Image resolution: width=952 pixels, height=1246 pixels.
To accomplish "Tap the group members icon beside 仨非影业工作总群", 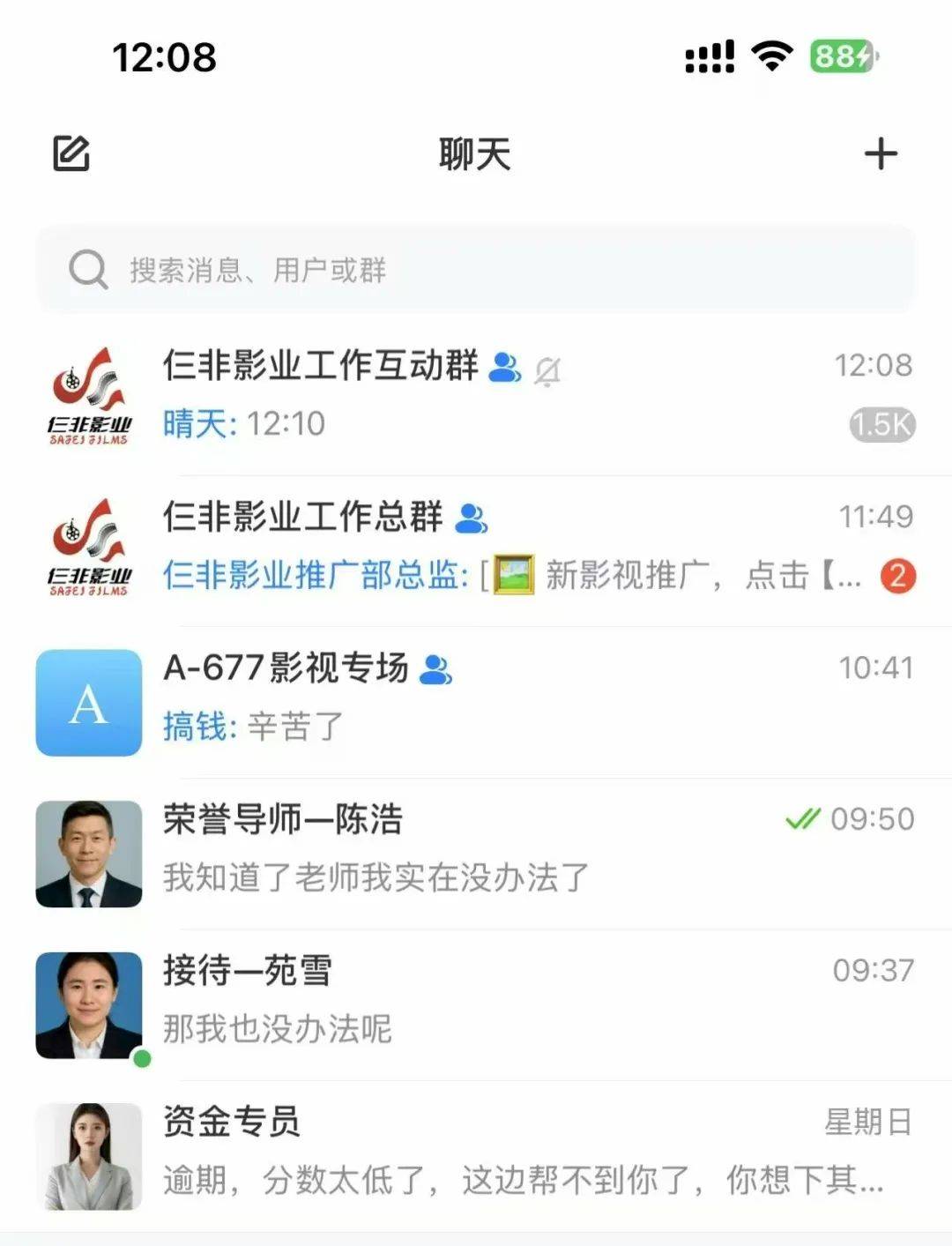I will coord(471,518).
